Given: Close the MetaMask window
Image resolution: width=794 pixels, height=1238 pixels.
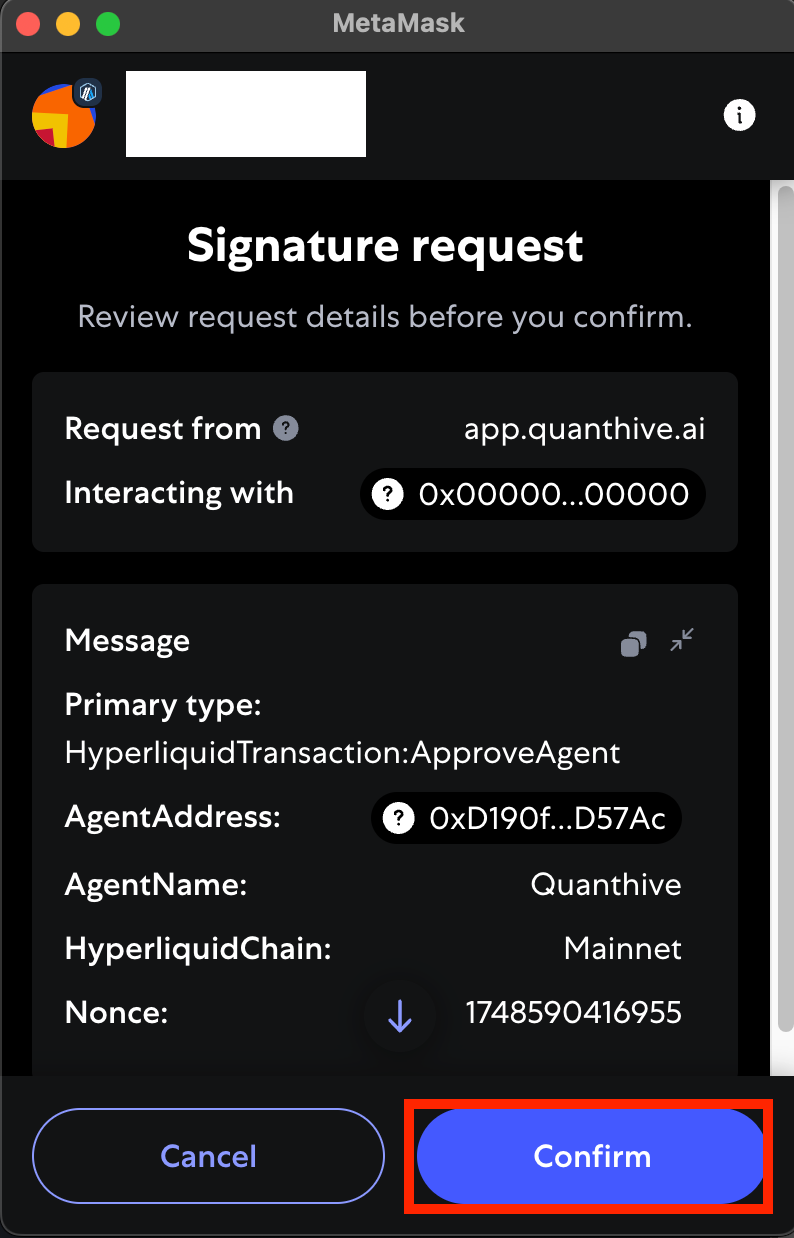Looking at the screenshot, I should point(27,24).
